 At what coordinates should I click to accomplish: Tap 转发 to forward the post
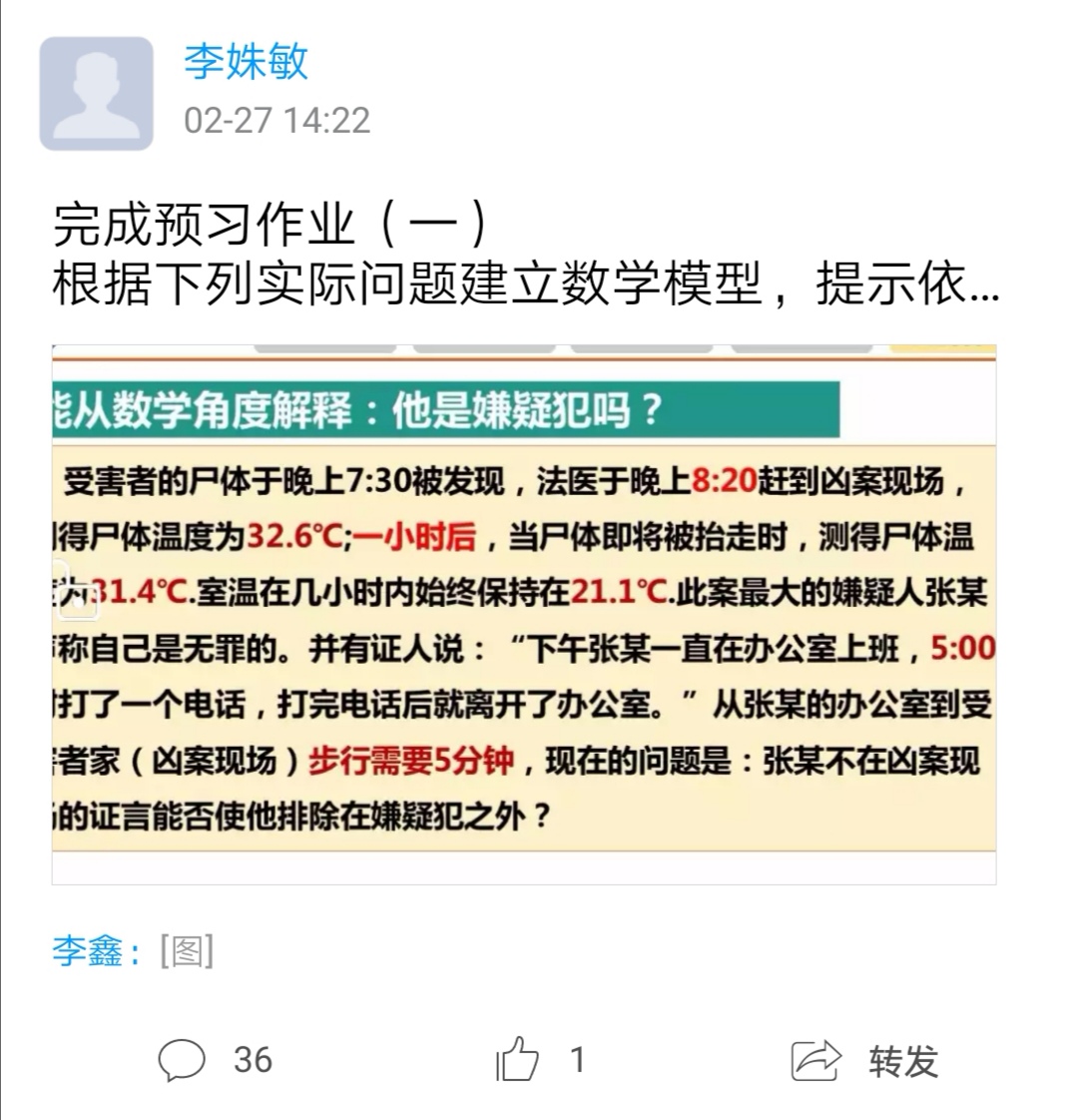[864, 1060]
